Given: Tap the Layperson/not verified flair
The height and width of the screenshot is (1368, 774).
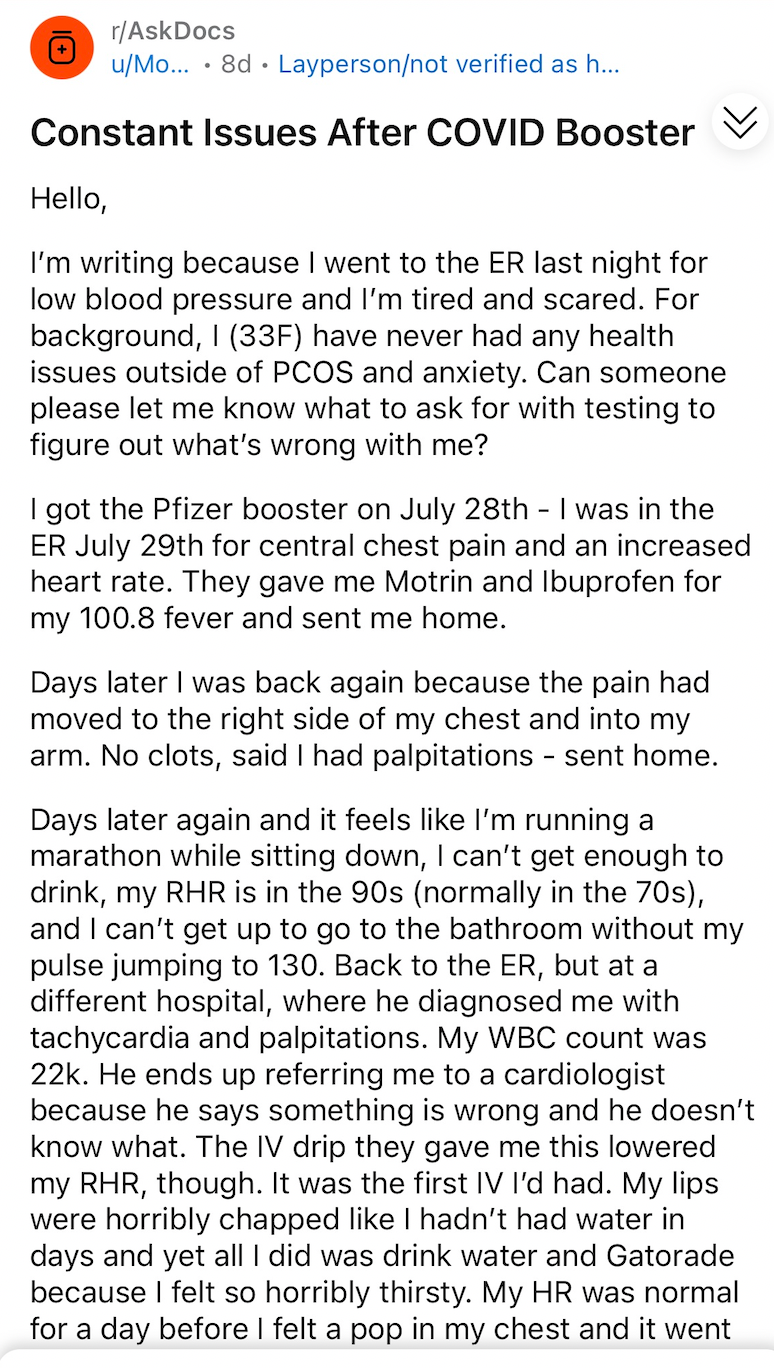Looking at the screenshot, I should (x=449, y=65).
